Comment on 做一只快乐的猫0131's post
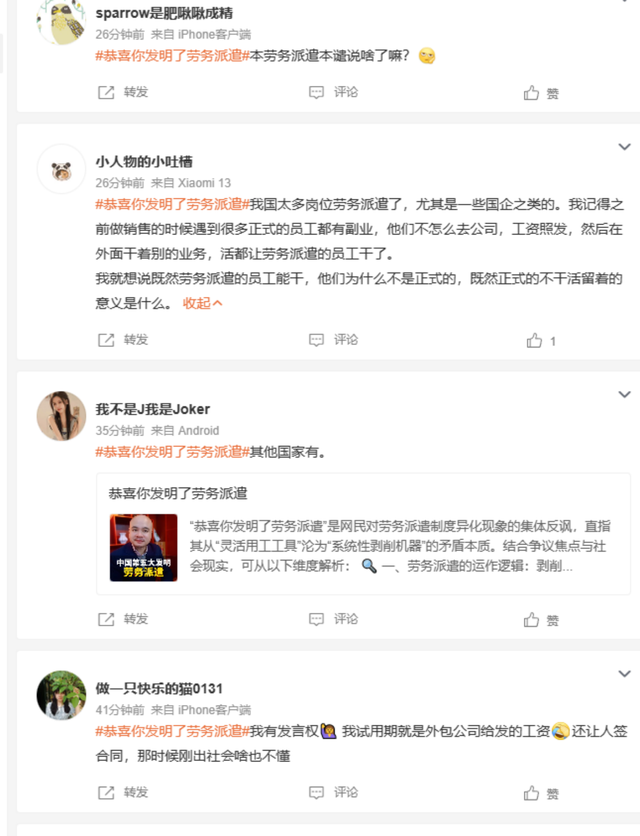 click(x=333, y=792)
